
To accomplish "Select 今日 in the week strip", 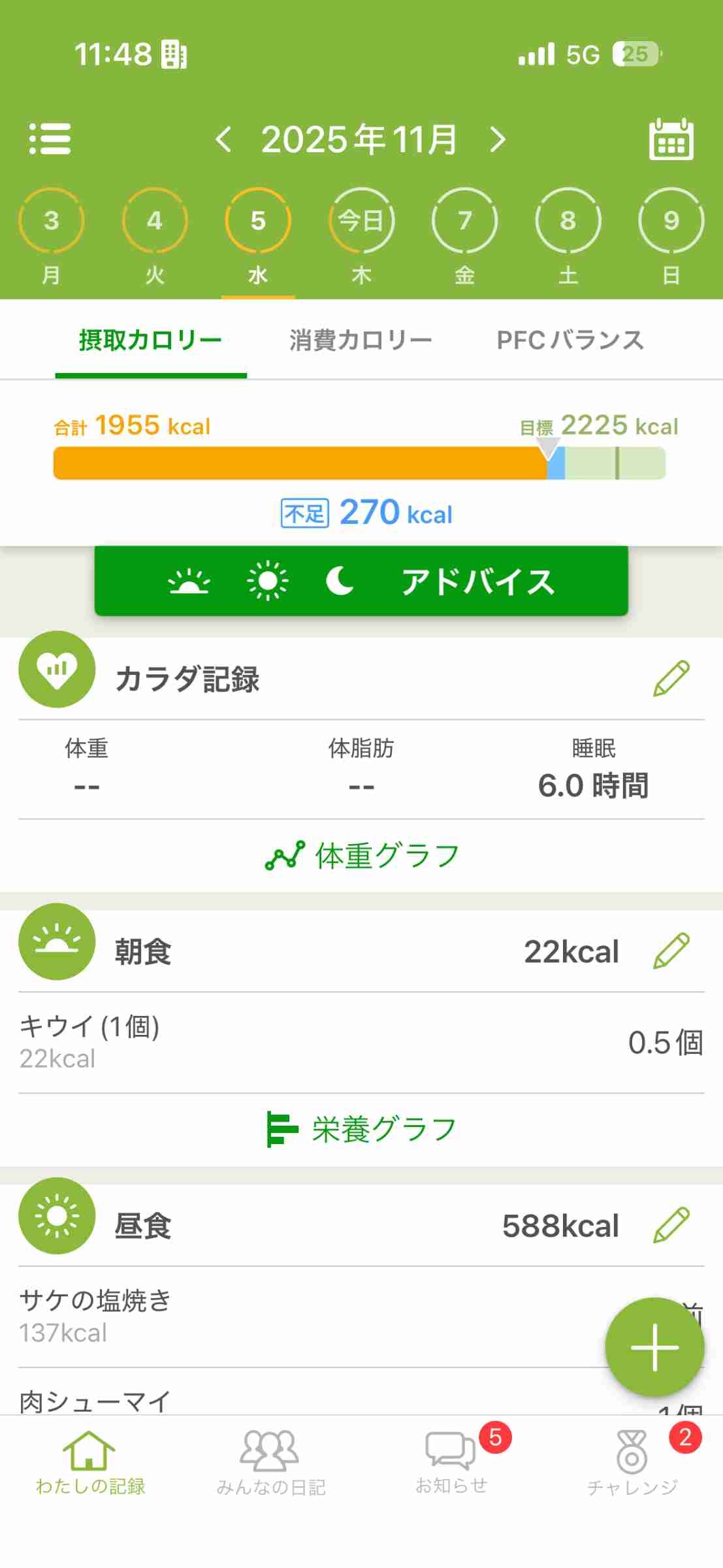I will pos(361,221).
